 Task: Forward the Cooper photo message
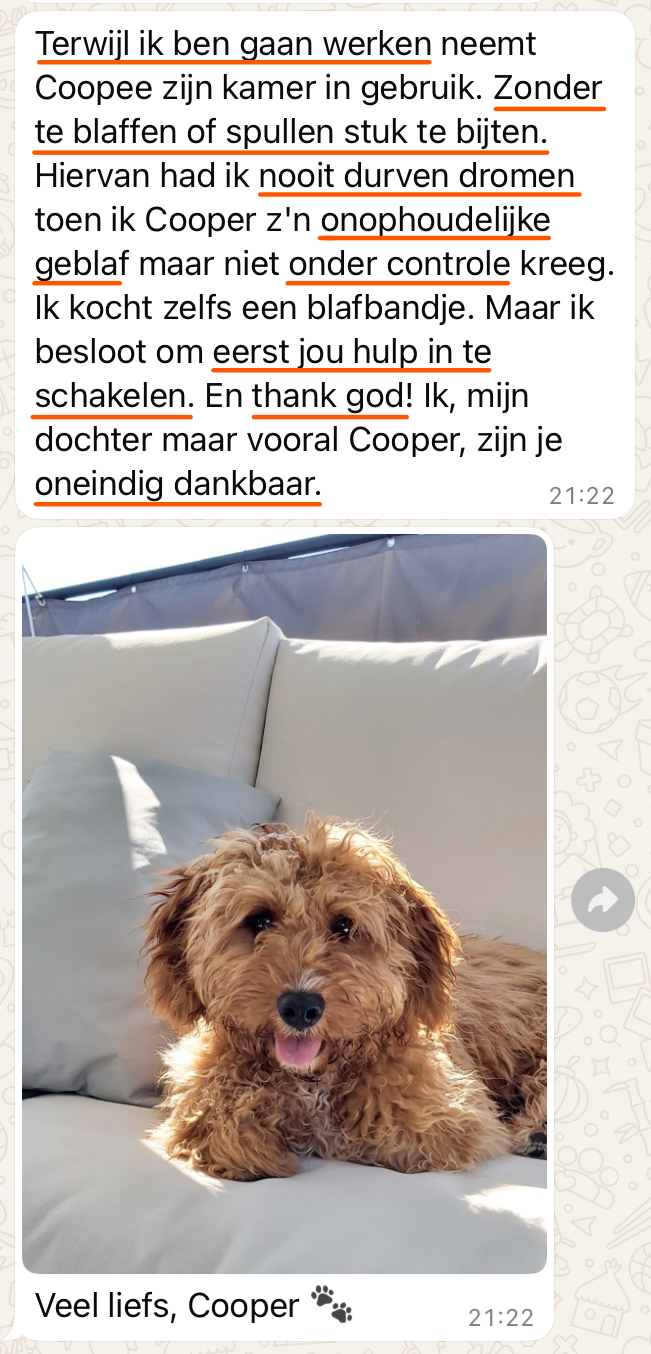[x=602, y=901]
